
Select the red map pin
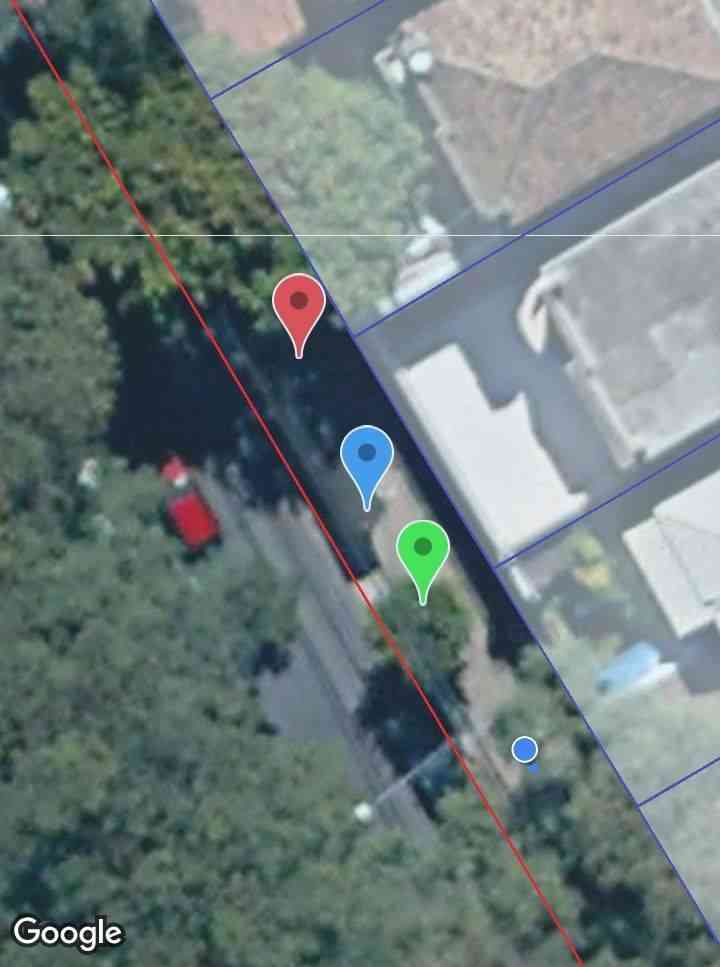(x=299, y=304)
